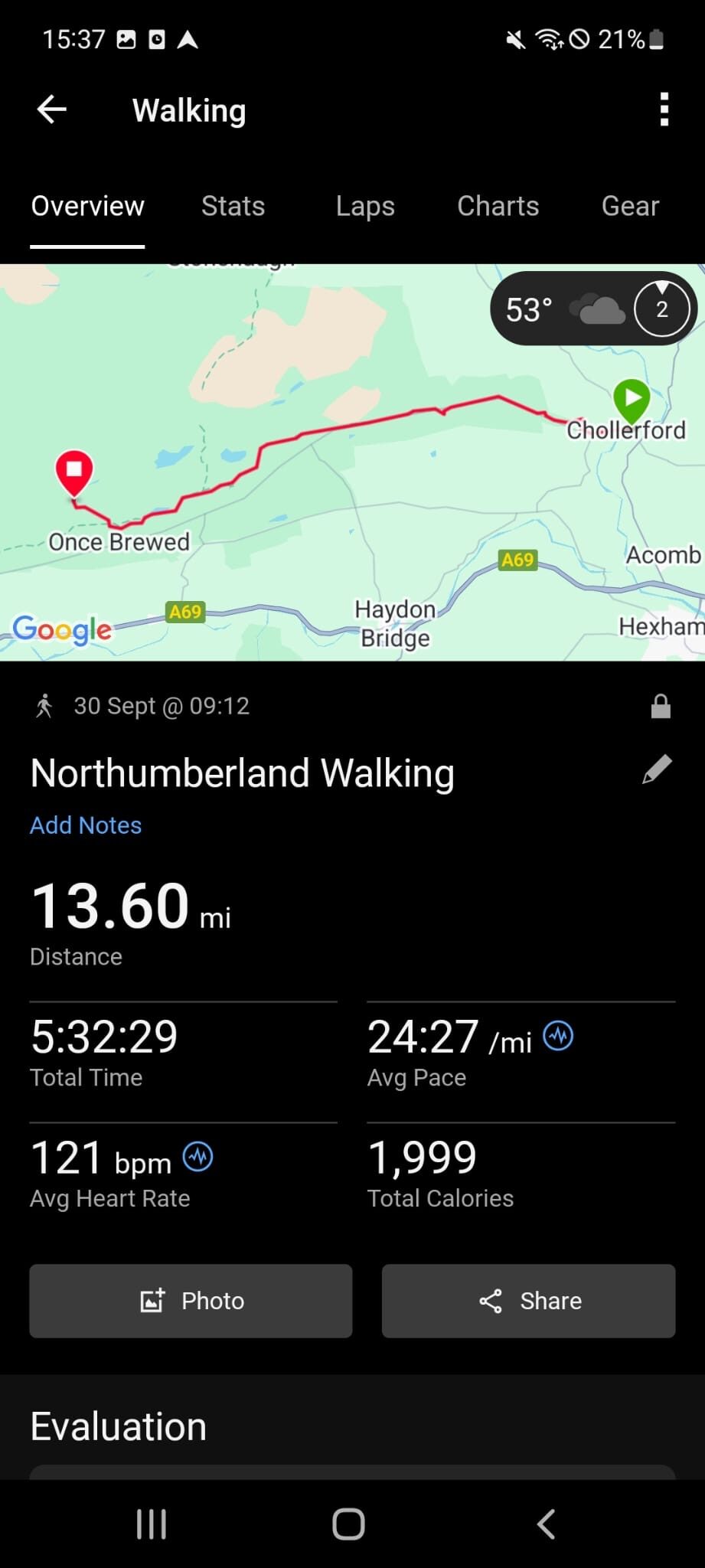Tap Add Notes link
This screenshot has width=705, height=1568.
86,825
